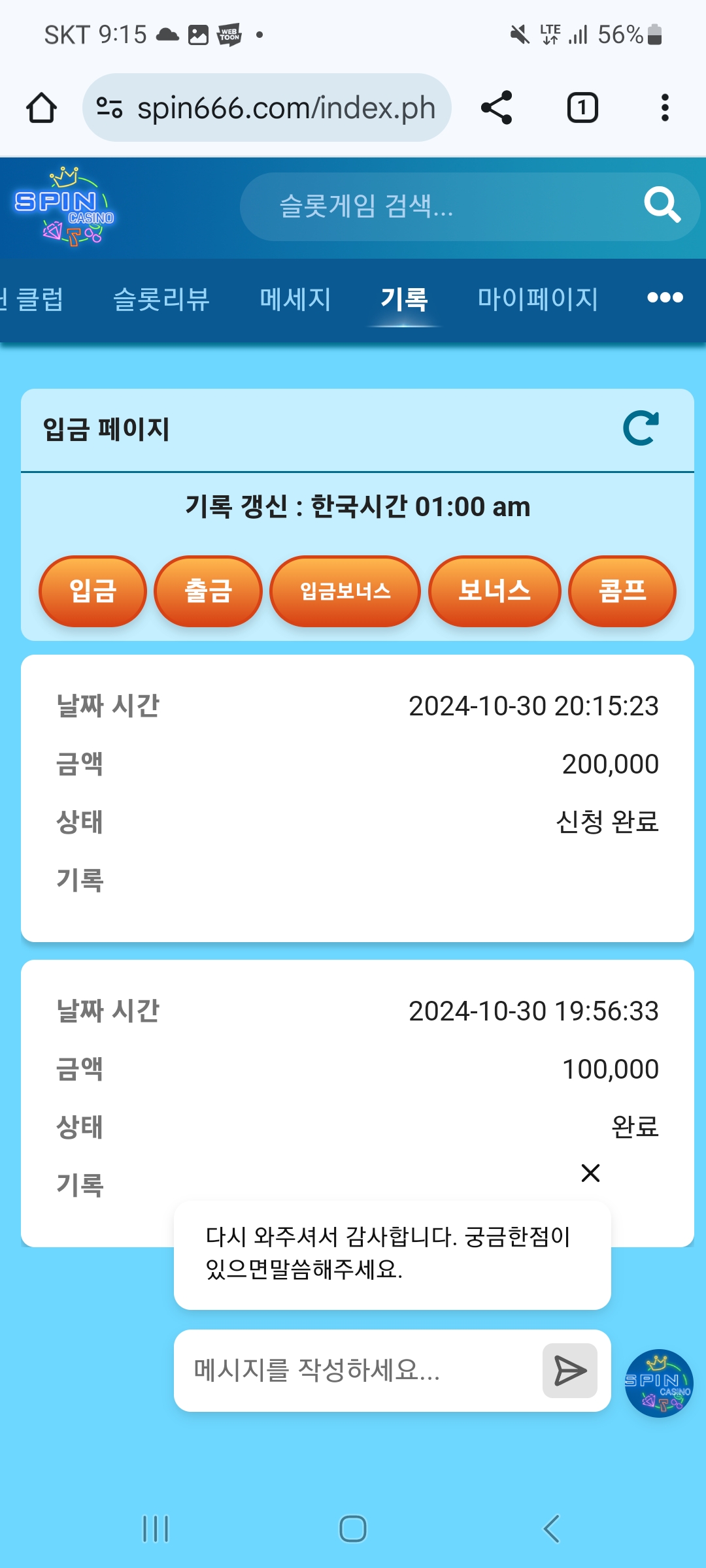Screen dimensions: 706x1568
Task: Share this page
Action: pyautogui.click(x=496, y=108)
